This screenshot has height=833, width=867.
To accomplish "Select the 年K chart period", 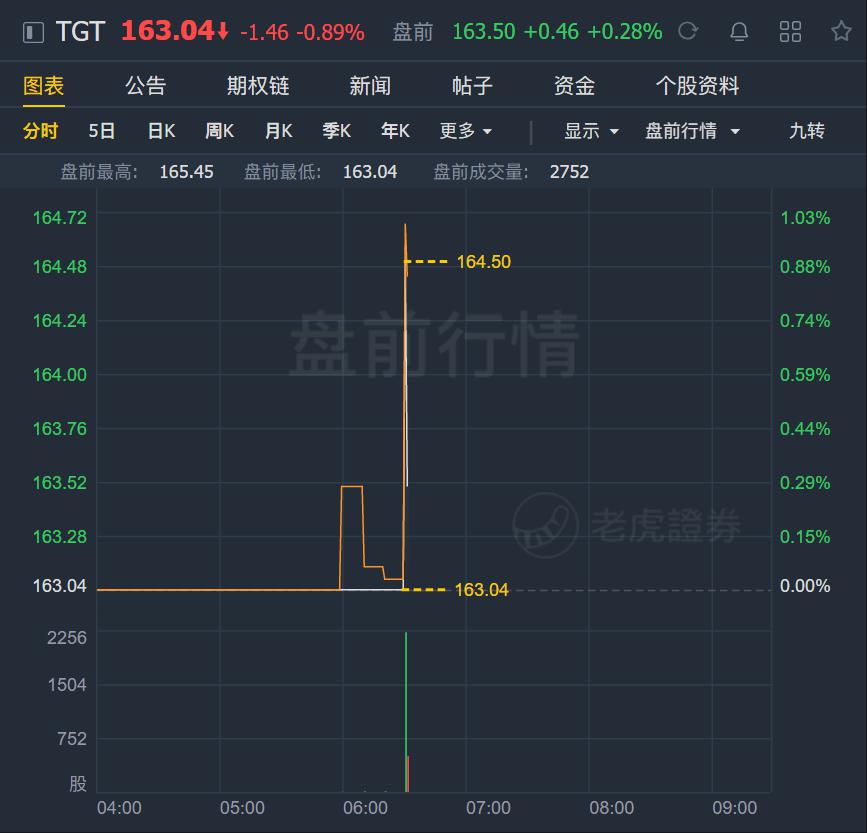I will tap(395, 131).
